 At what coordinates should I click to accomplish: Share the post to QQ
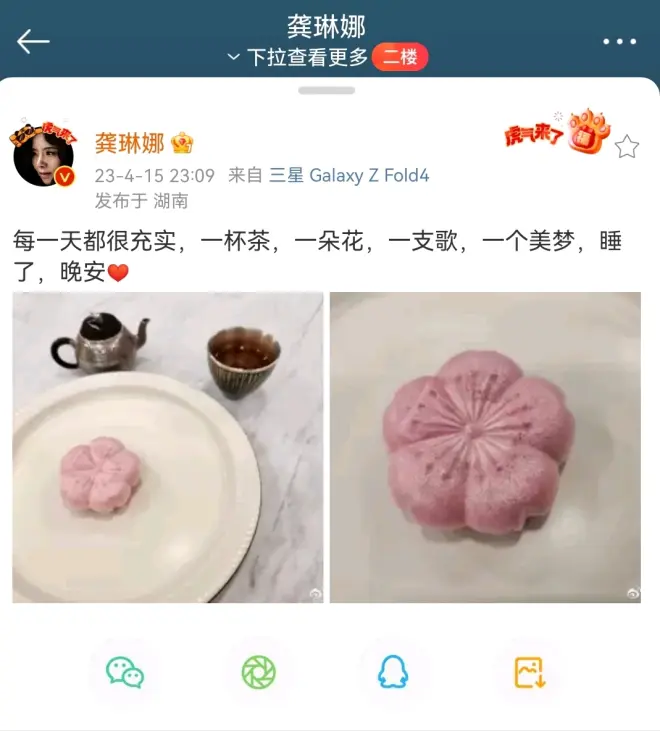pyautogui.click(x=393, y=672)
